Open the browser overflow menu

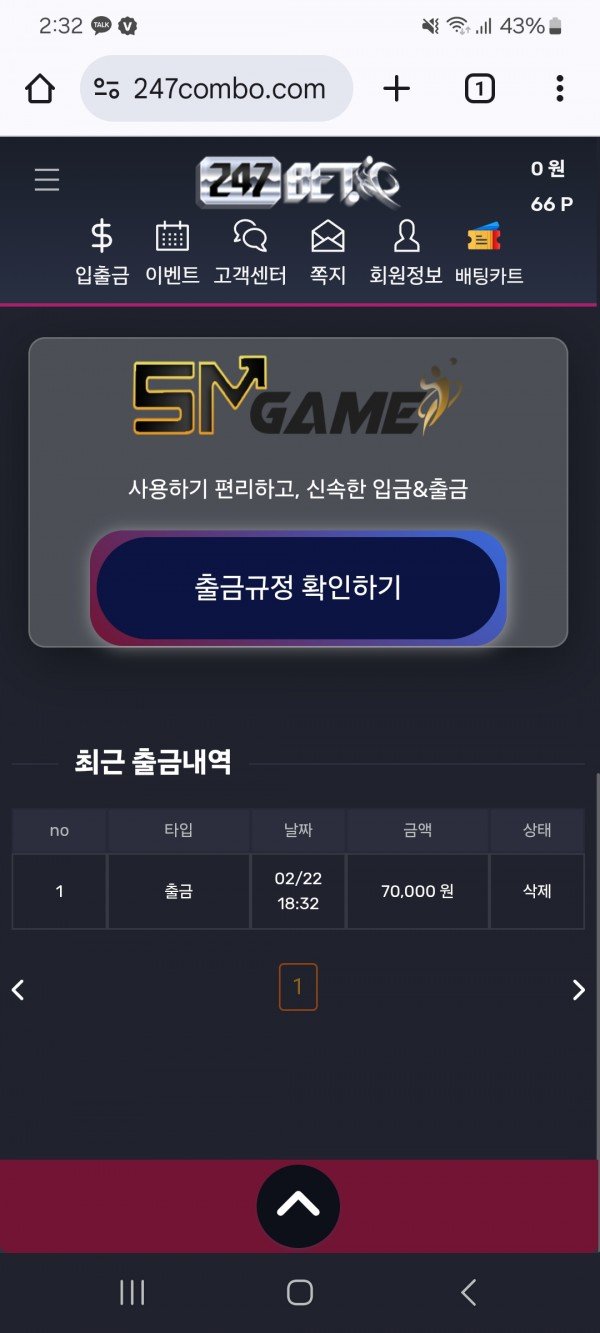(x=560, y=89)
